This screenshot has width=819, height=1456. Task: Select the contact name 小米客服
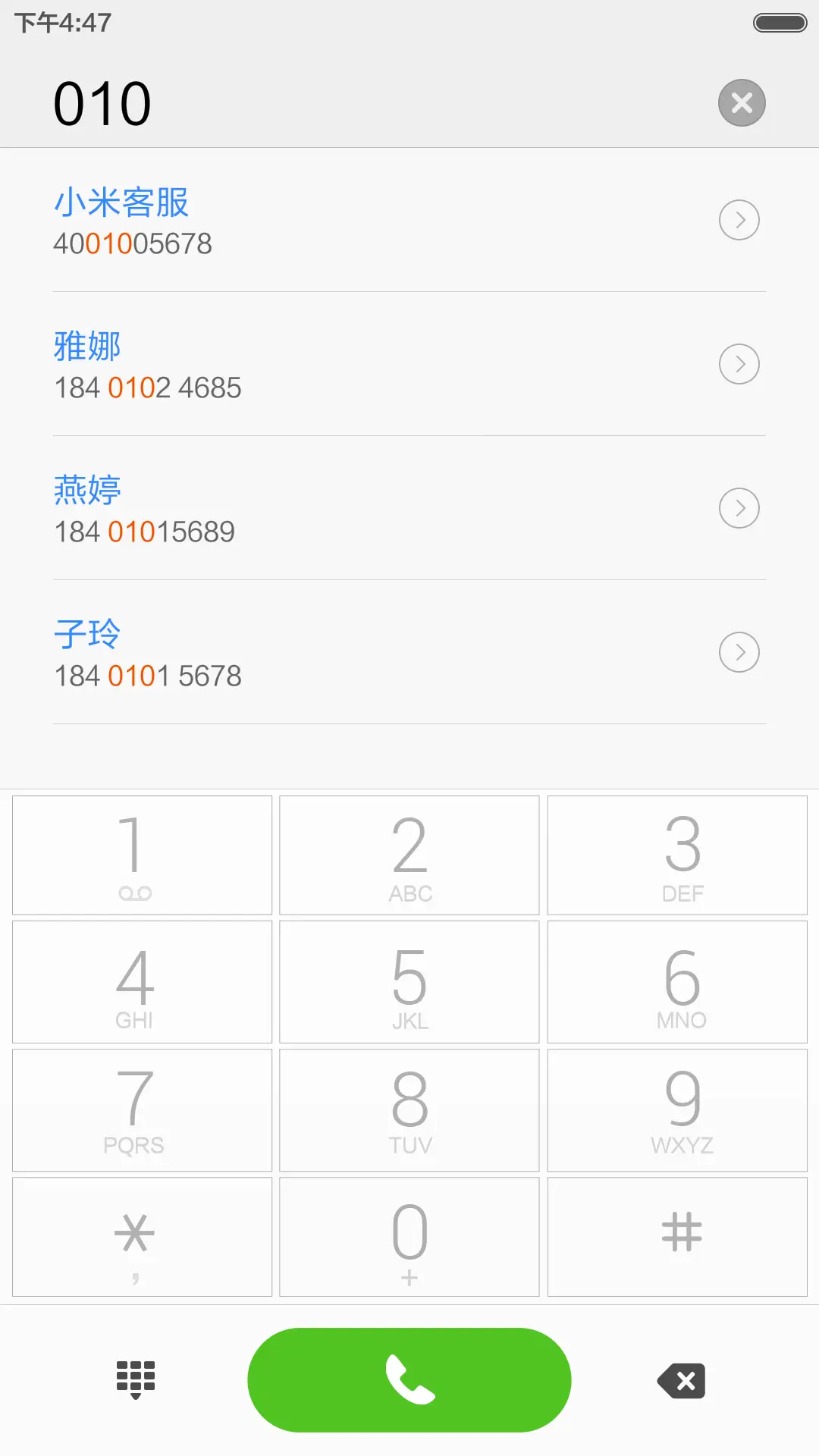tap(122, 202)
